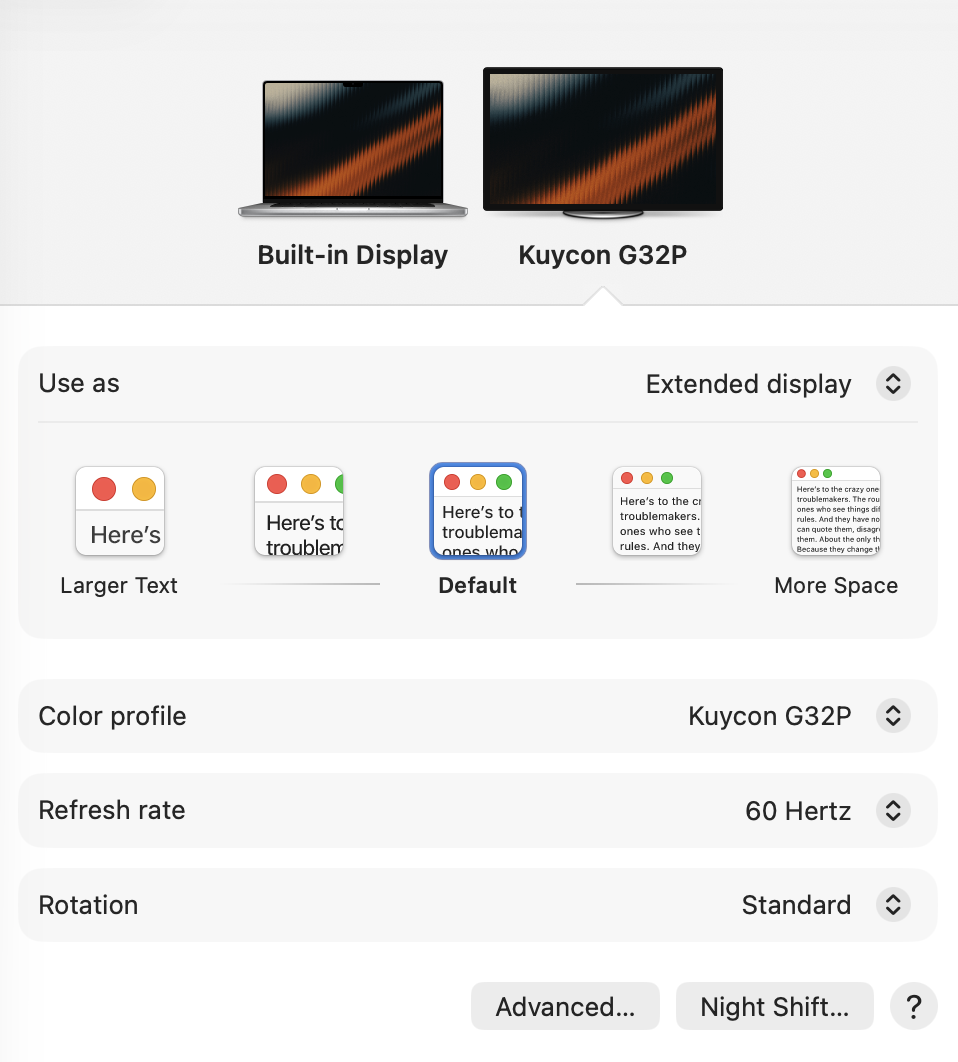This screenshot has width=958, height=1062.
Task: Open the Refresh rate picker
Action: tap(892, 810)
